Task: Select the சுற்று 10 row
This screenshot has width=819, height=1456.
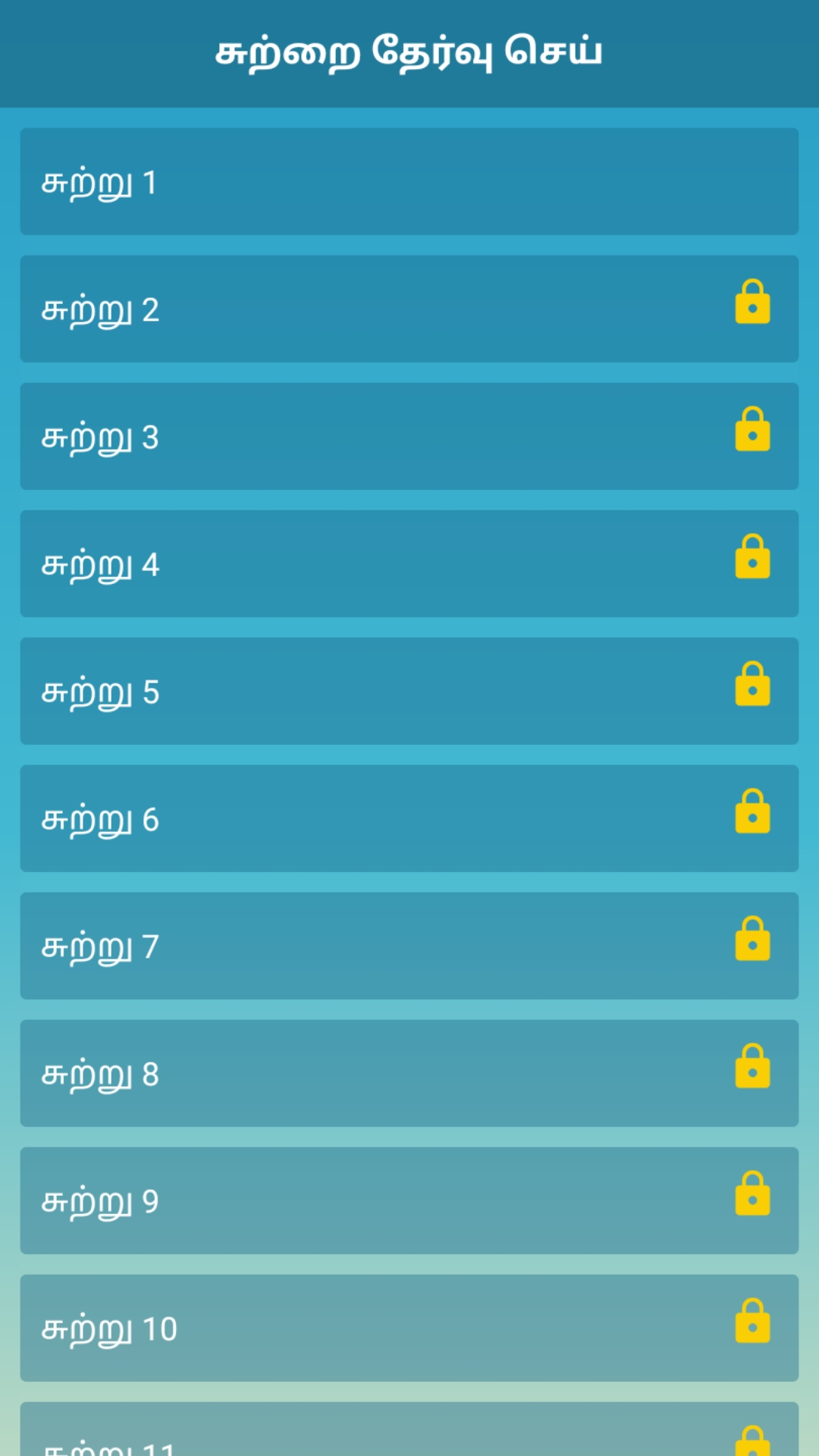Action: point(409,1328)
